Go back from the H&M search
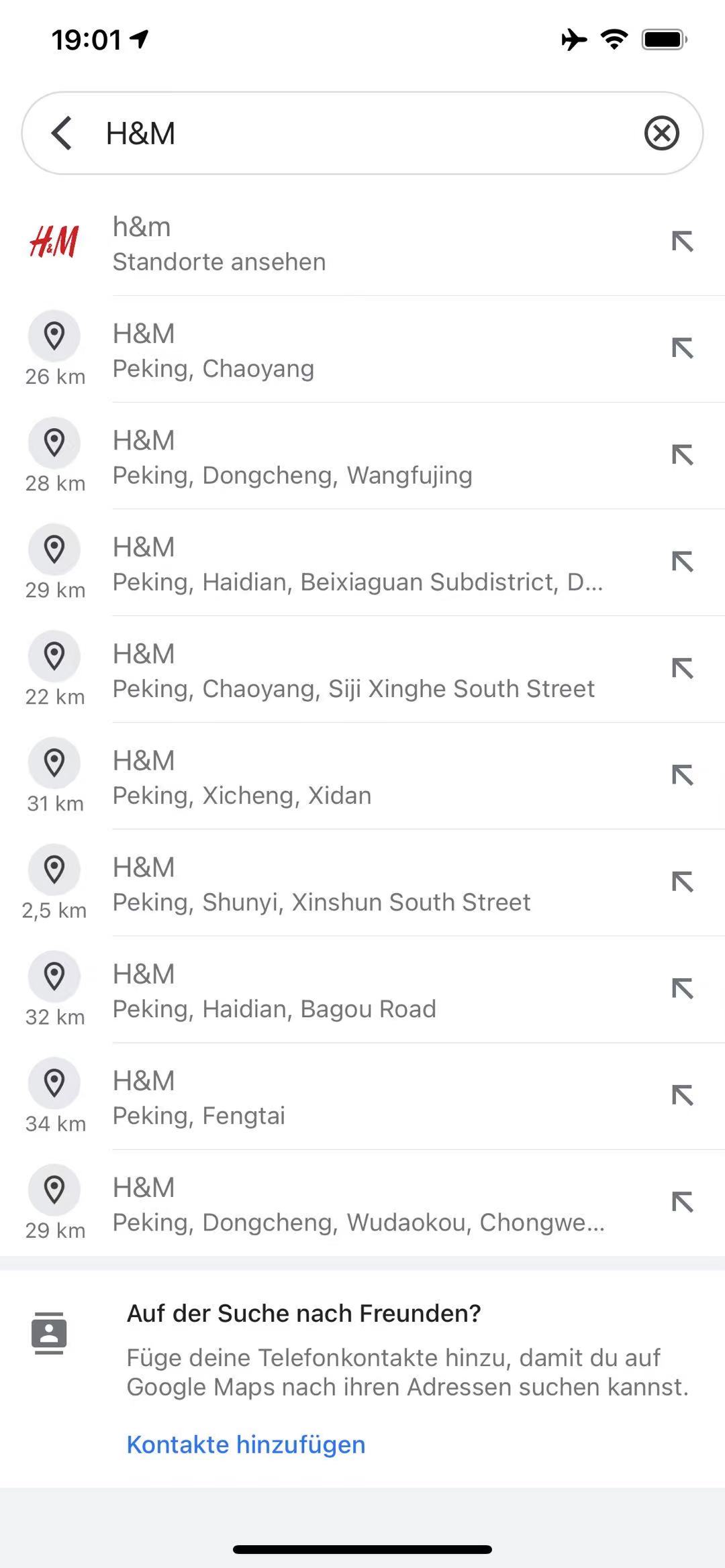Image resolution: width=725 pixels, height=1568 pixels. tap(62, 133)
